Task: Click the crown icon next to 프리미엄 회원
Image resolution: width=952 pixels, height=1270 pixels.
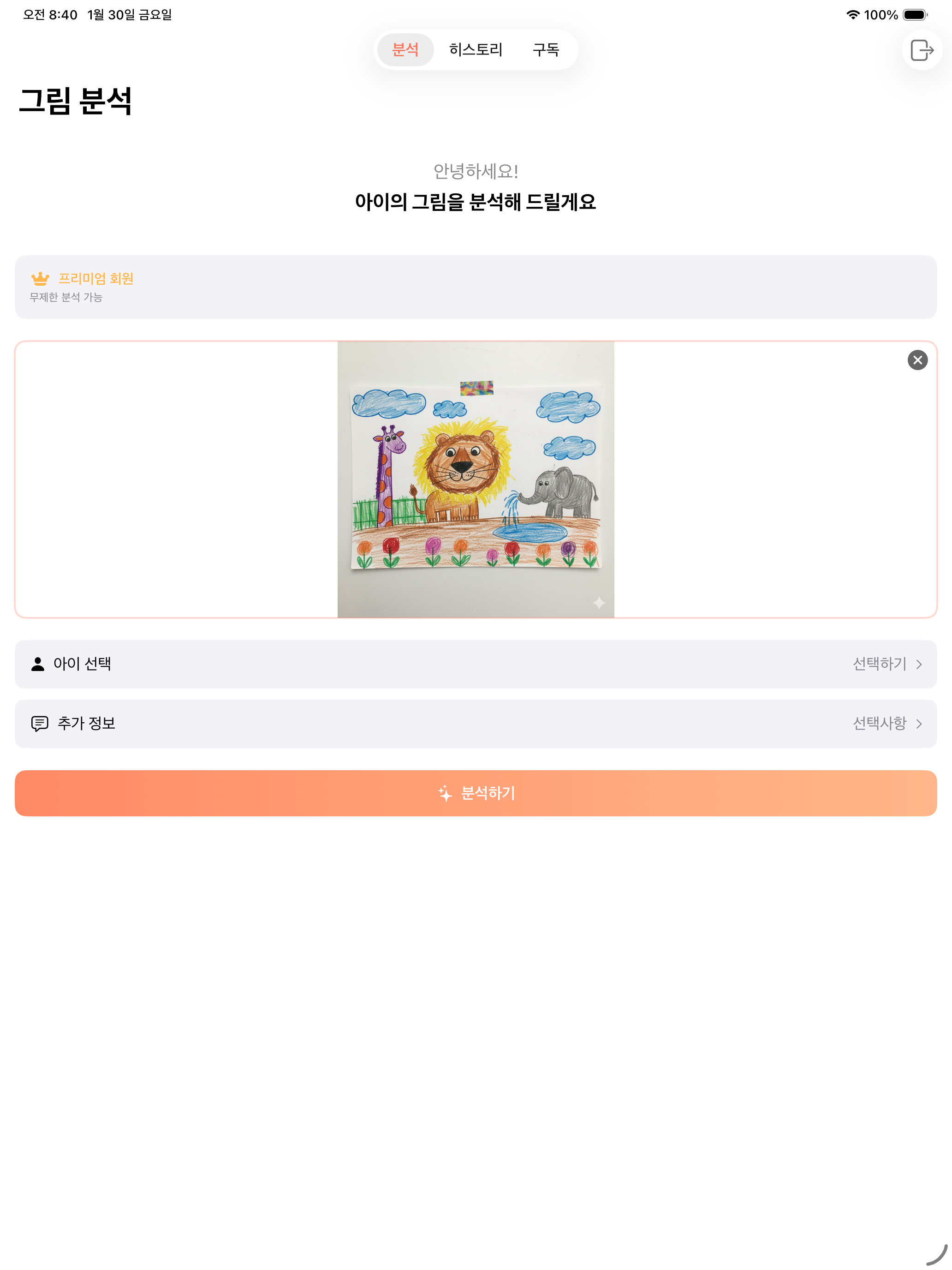Action: point(39,278)
